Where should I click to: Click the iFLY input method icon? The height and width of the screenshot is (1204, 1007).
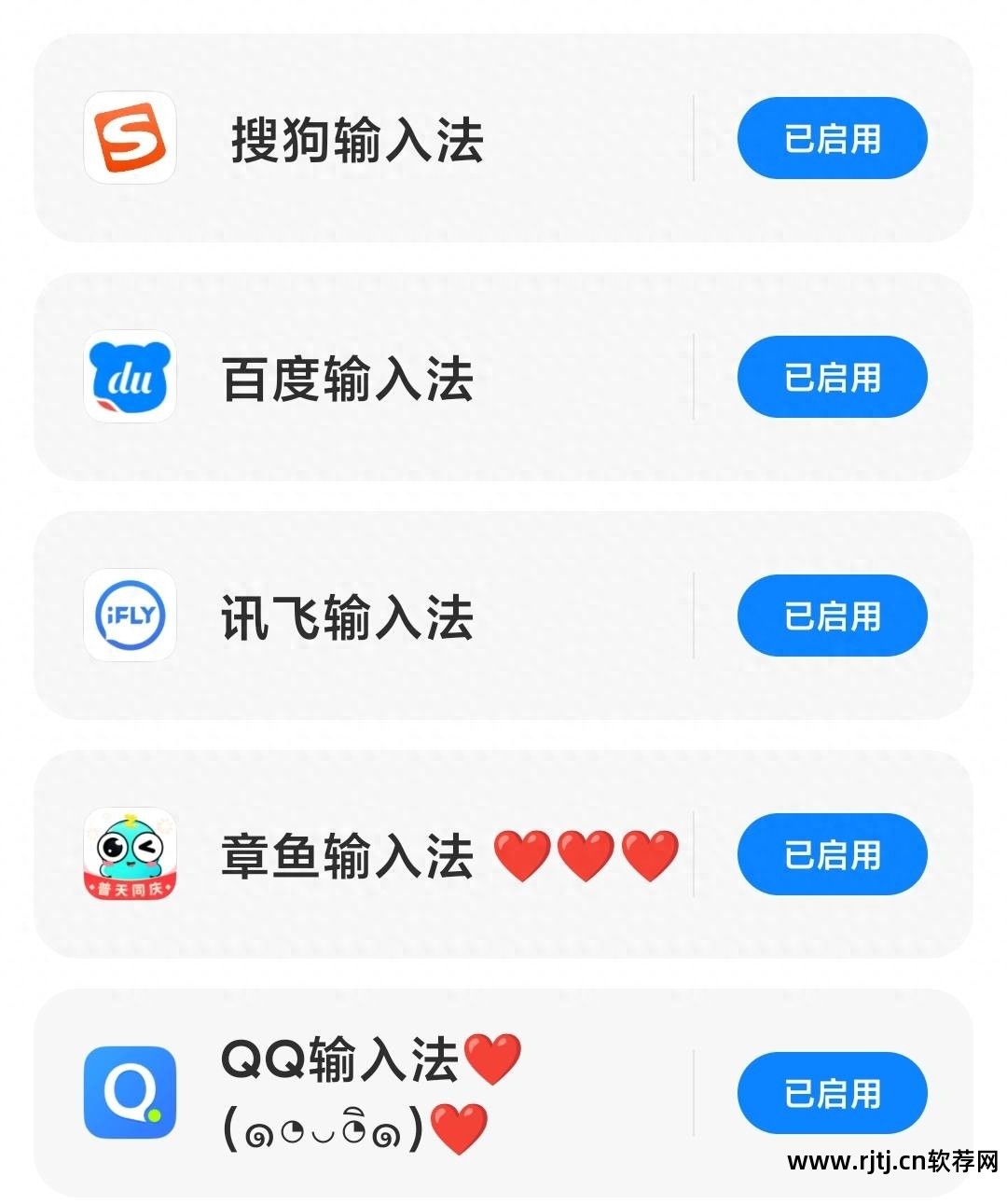coord(131,616)
